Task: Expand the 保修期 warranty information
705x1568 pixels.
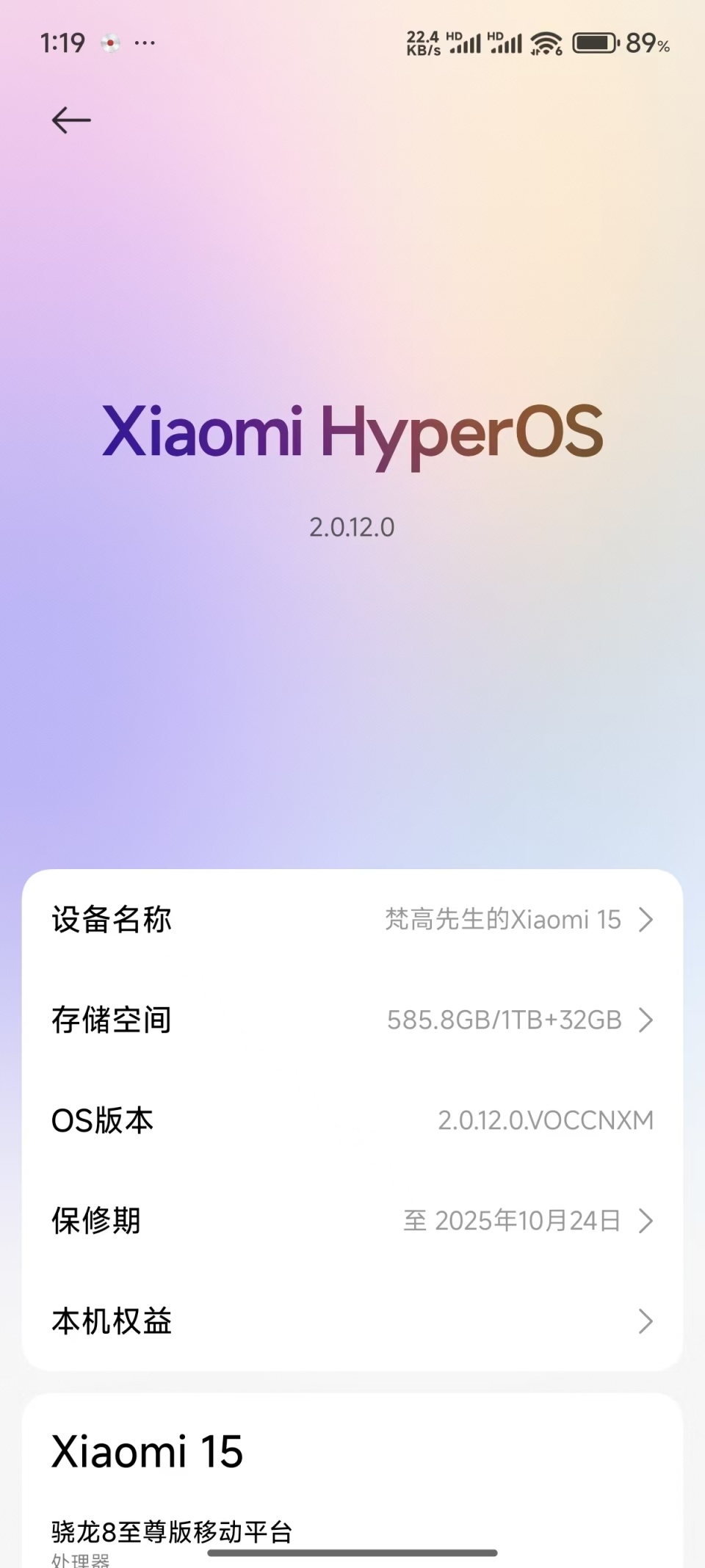Action: 352,1220
